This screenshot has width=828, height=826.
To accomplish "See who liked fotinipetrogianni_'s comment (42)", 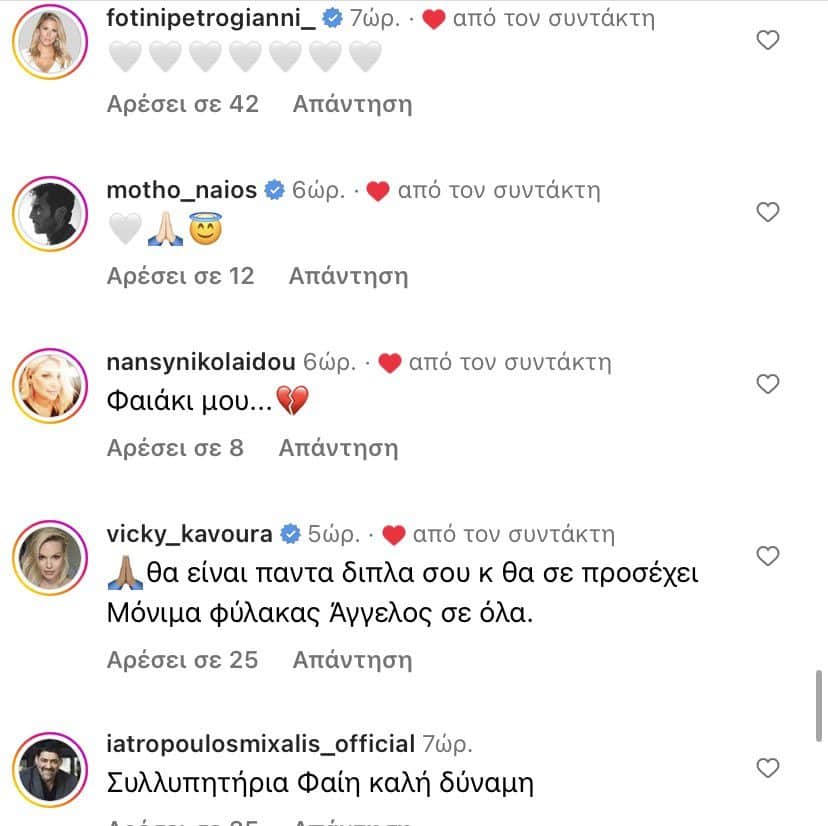I will (x=182, y=104).
